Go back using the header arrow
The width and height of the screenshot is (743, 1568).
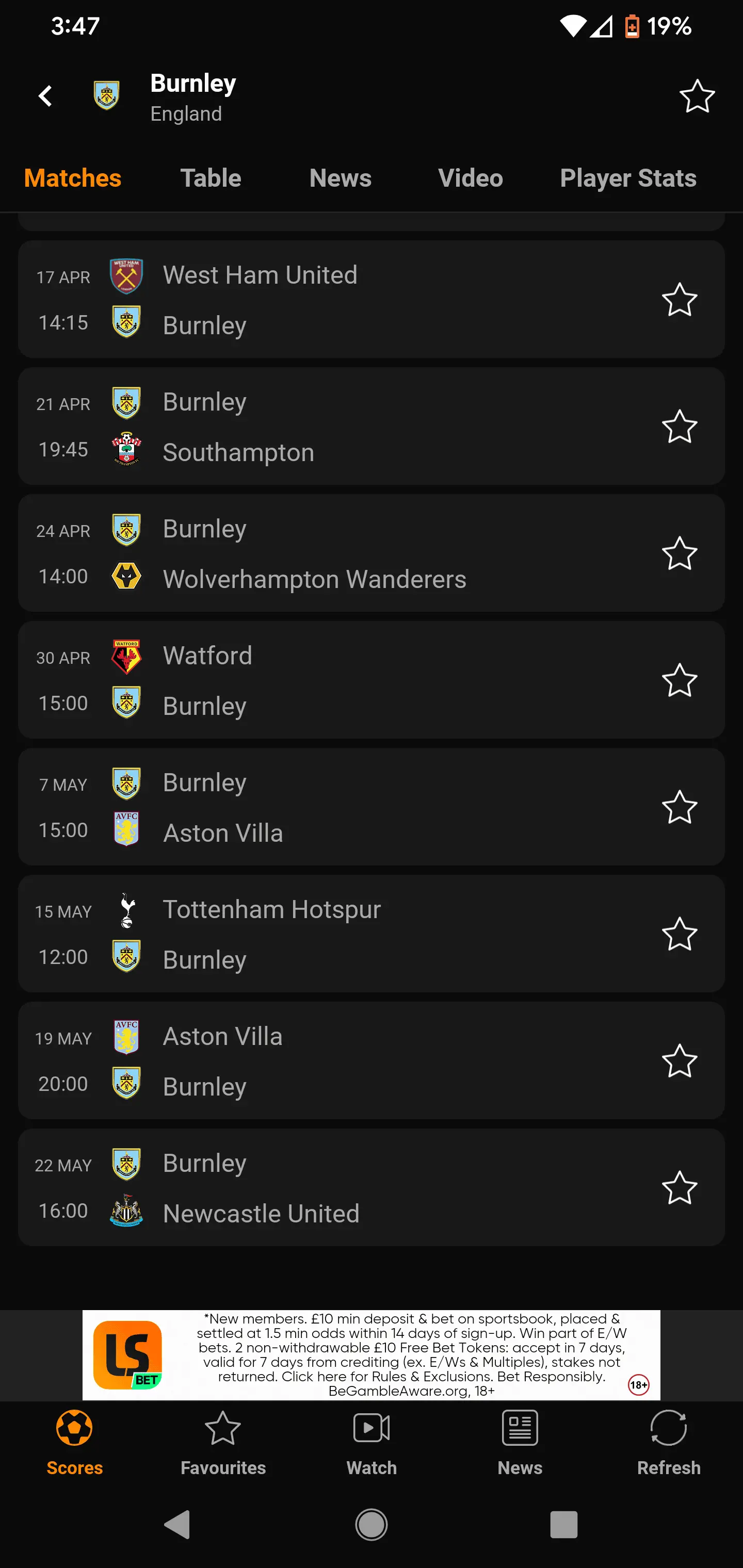(x=45, y=96)
